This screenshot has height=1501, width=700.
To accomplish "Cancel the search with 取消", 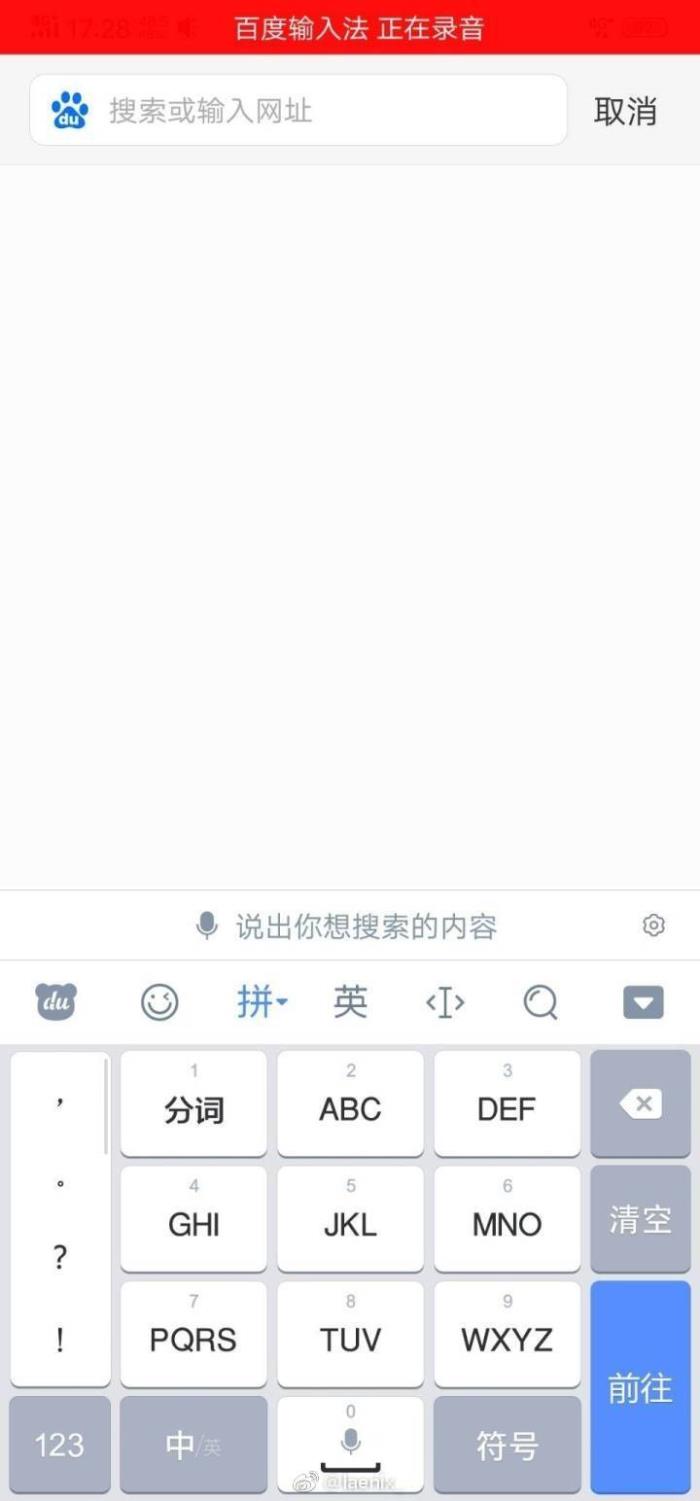I will point(625,111).
